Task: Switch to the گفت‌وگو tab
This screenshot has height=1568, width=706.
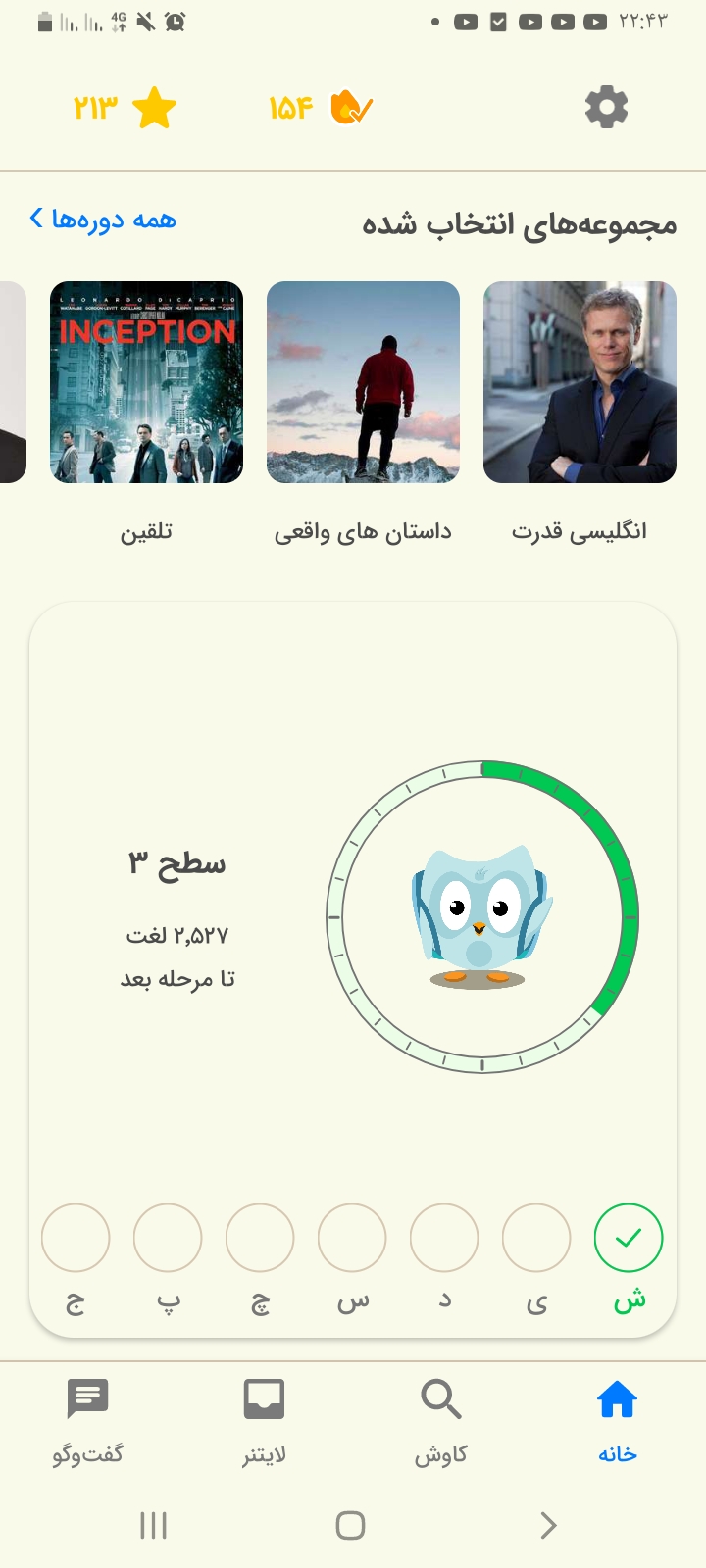Action: tap(87, 1419)
